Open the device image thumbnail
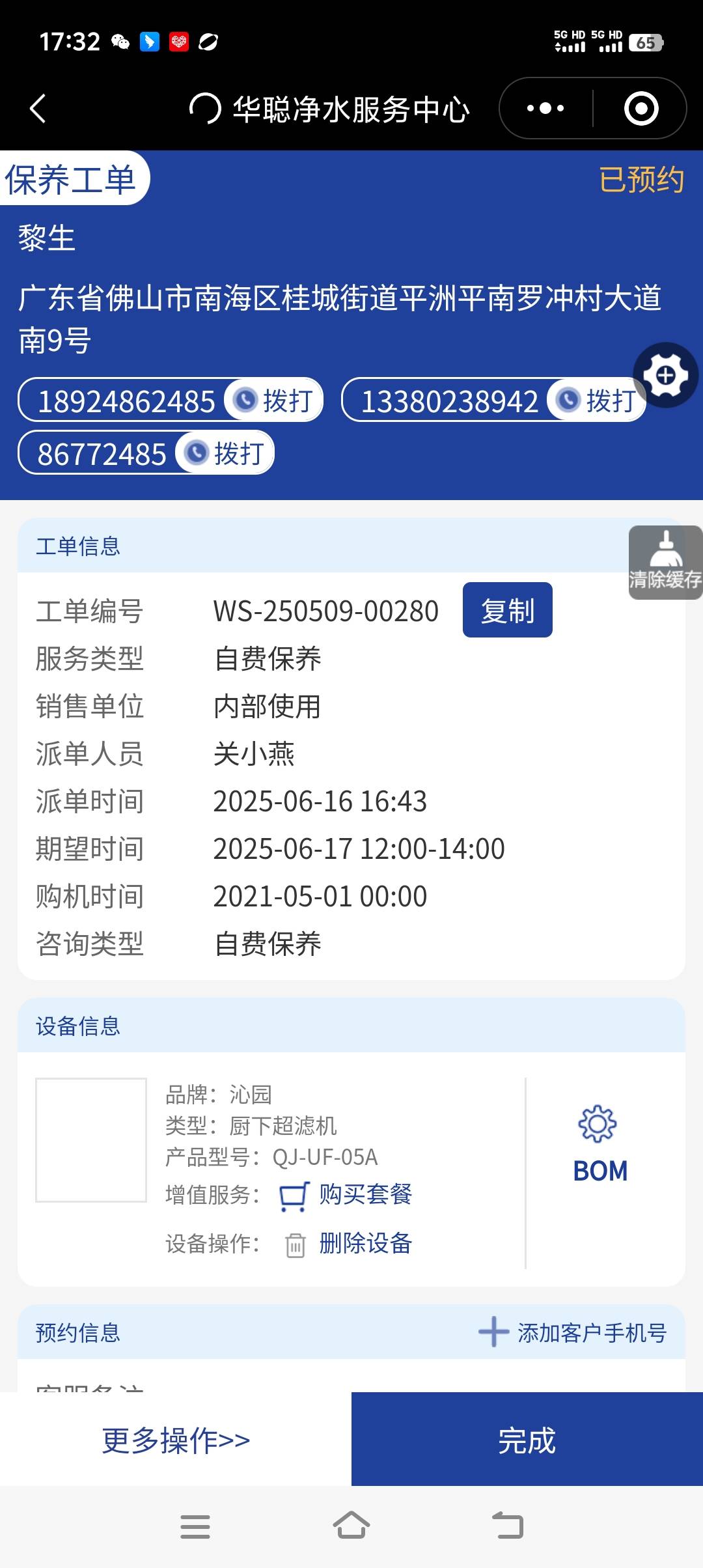Screen dimensions: 703x1568 [x=91, y=1140]
